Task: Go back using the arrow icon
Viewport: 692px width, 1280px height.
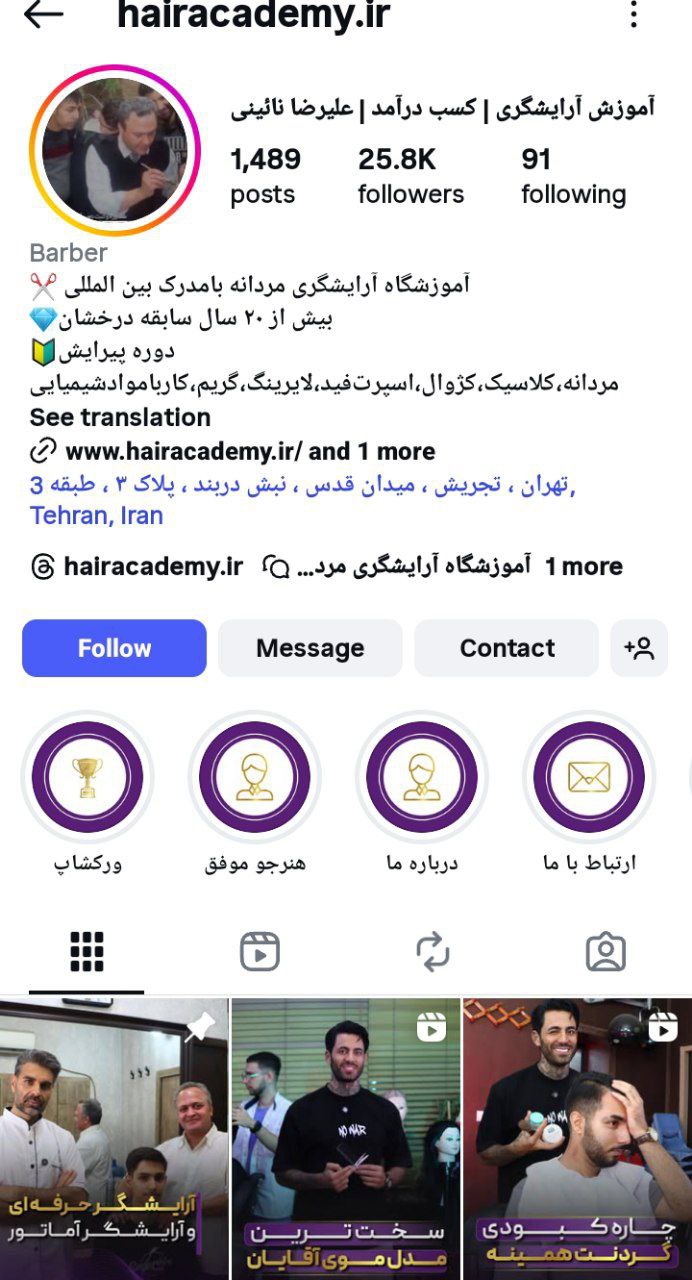Action: 43,14
